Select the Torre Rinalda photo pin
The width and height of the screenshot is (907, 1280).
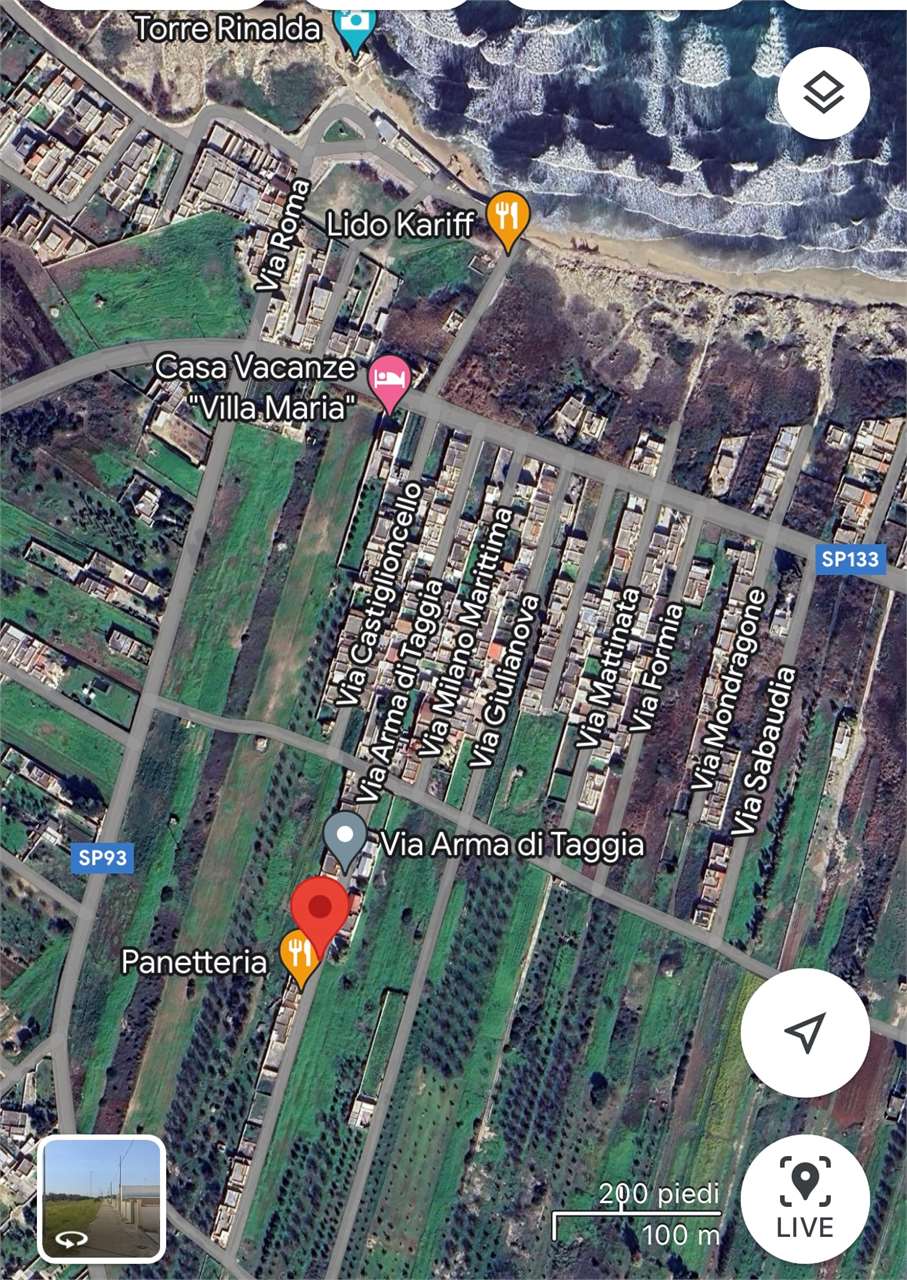(354, 27)
